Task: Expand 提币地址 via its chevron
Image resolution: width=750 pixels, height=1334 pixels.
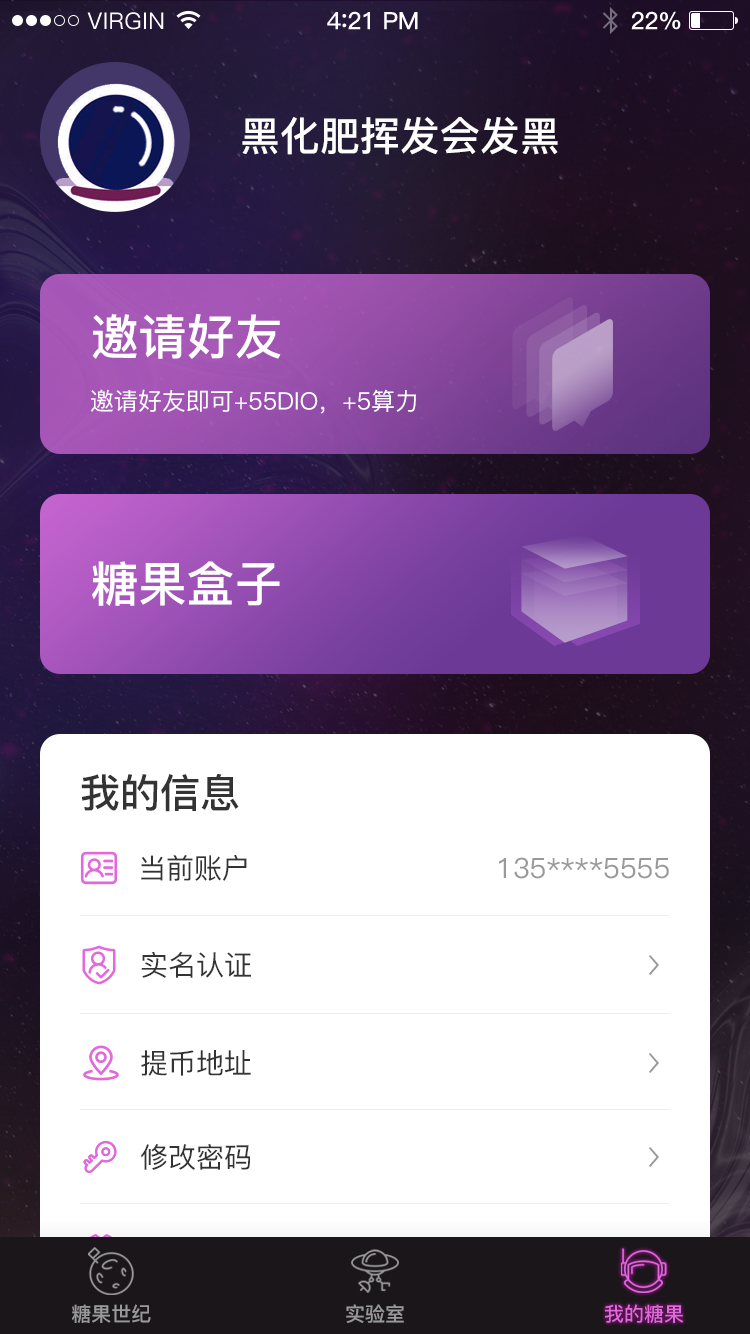Action: point(653,1062)
